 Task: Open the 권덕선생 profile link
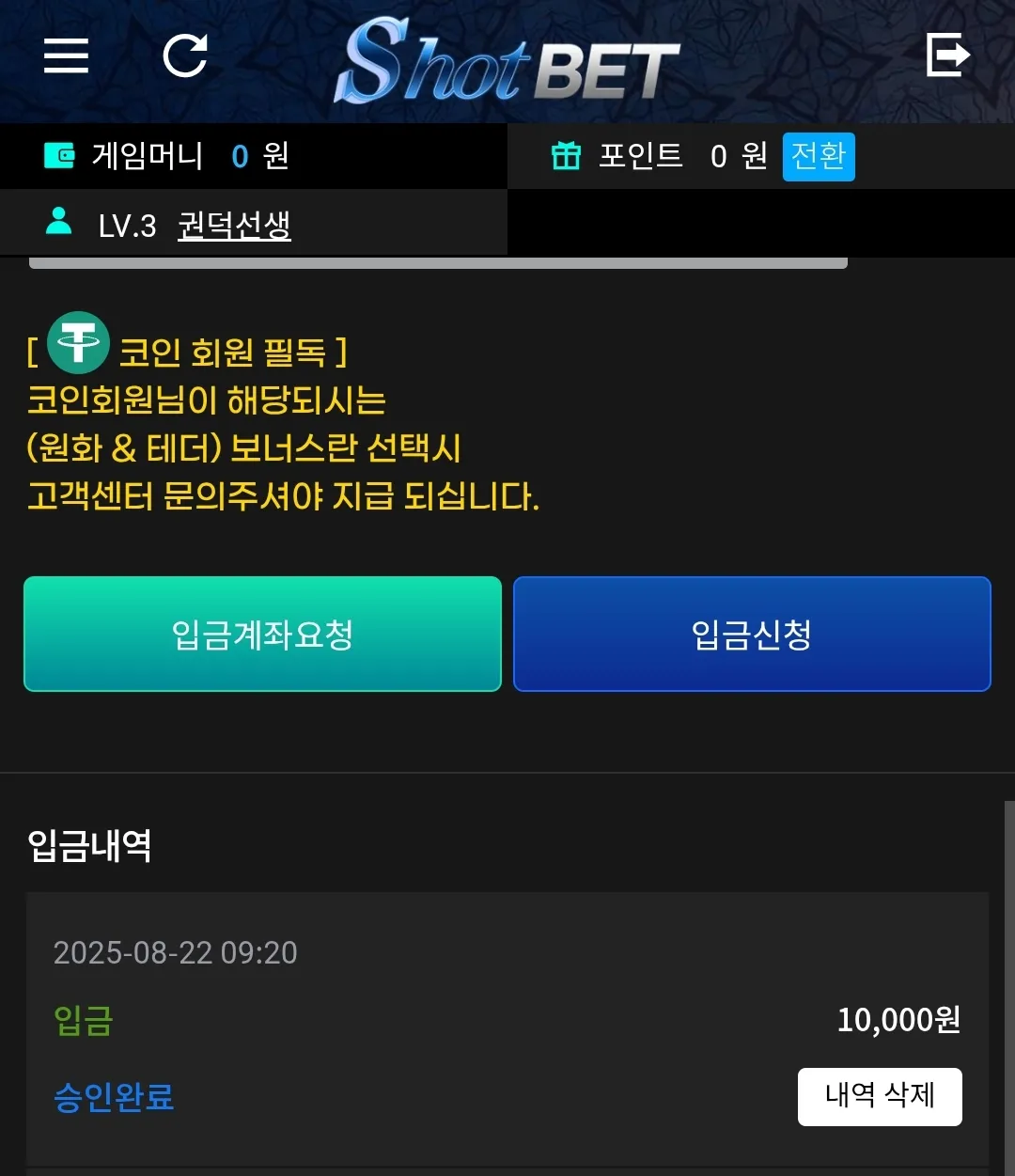tap(234, 226)
